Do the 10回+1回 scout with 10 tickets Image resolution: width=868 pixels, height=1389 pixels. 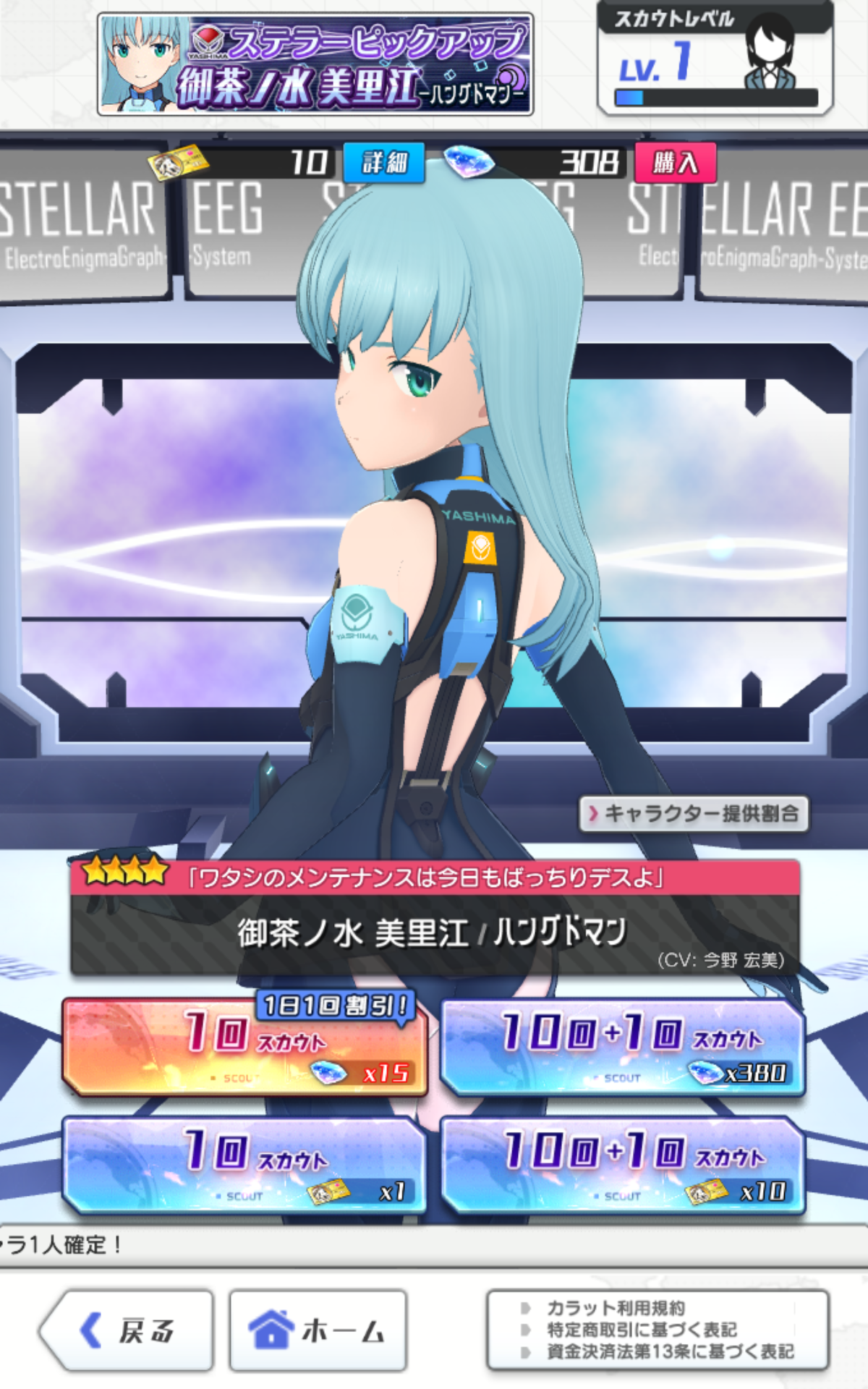[623, 1165]
